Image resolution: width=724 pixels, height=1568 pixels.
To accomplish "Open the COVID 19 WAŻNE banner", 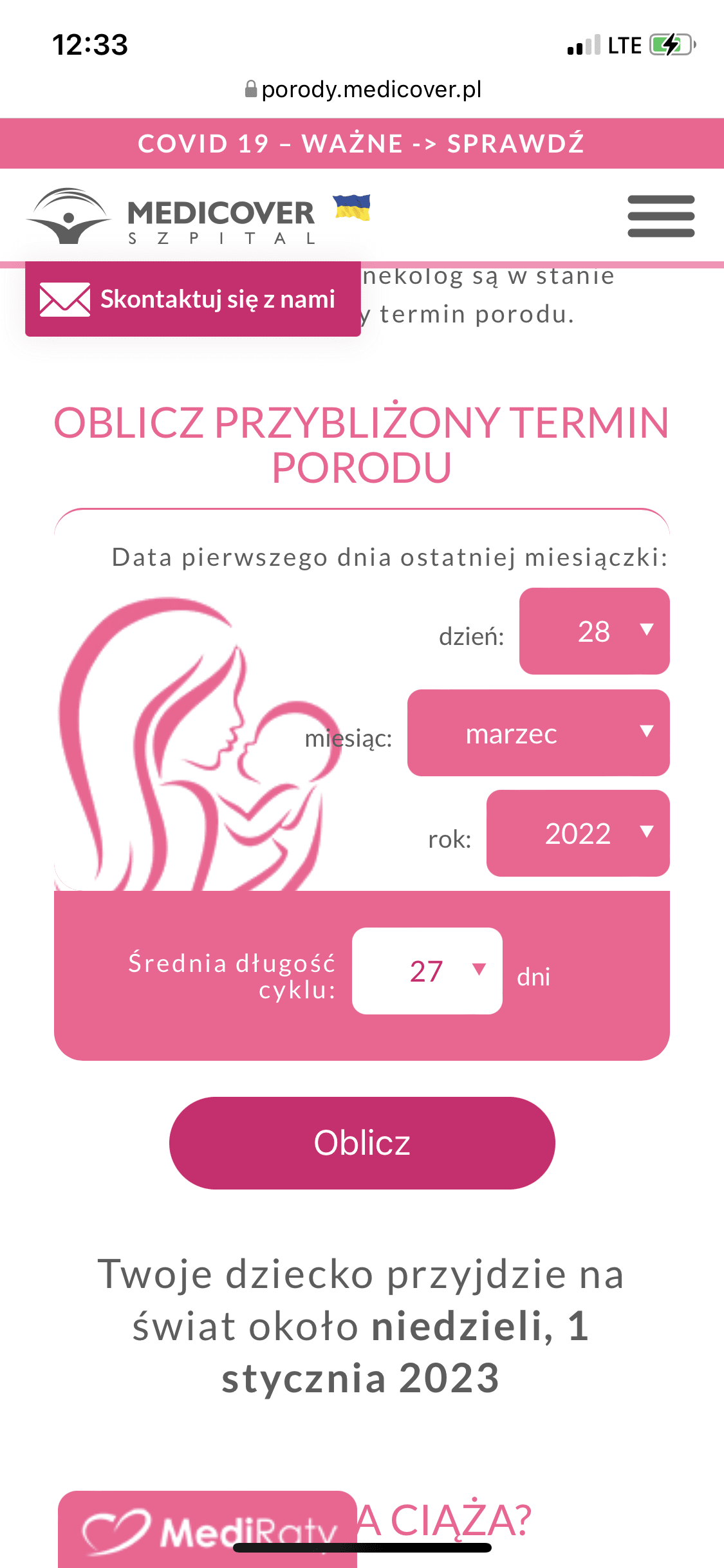I will pyautogui.click(x=362, y=144).
